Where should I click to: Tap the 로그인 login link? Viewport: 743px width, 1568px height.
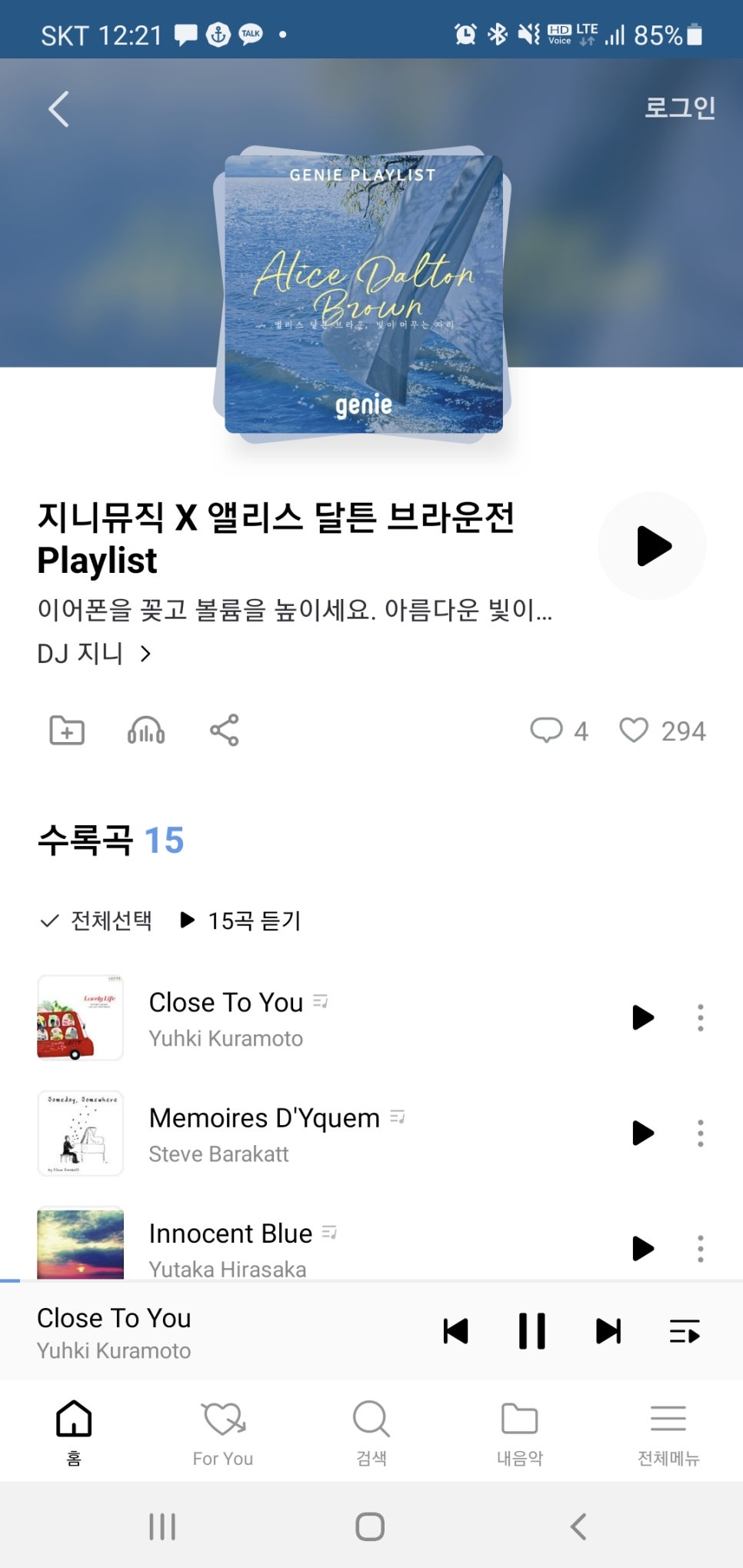pos(679,108)
